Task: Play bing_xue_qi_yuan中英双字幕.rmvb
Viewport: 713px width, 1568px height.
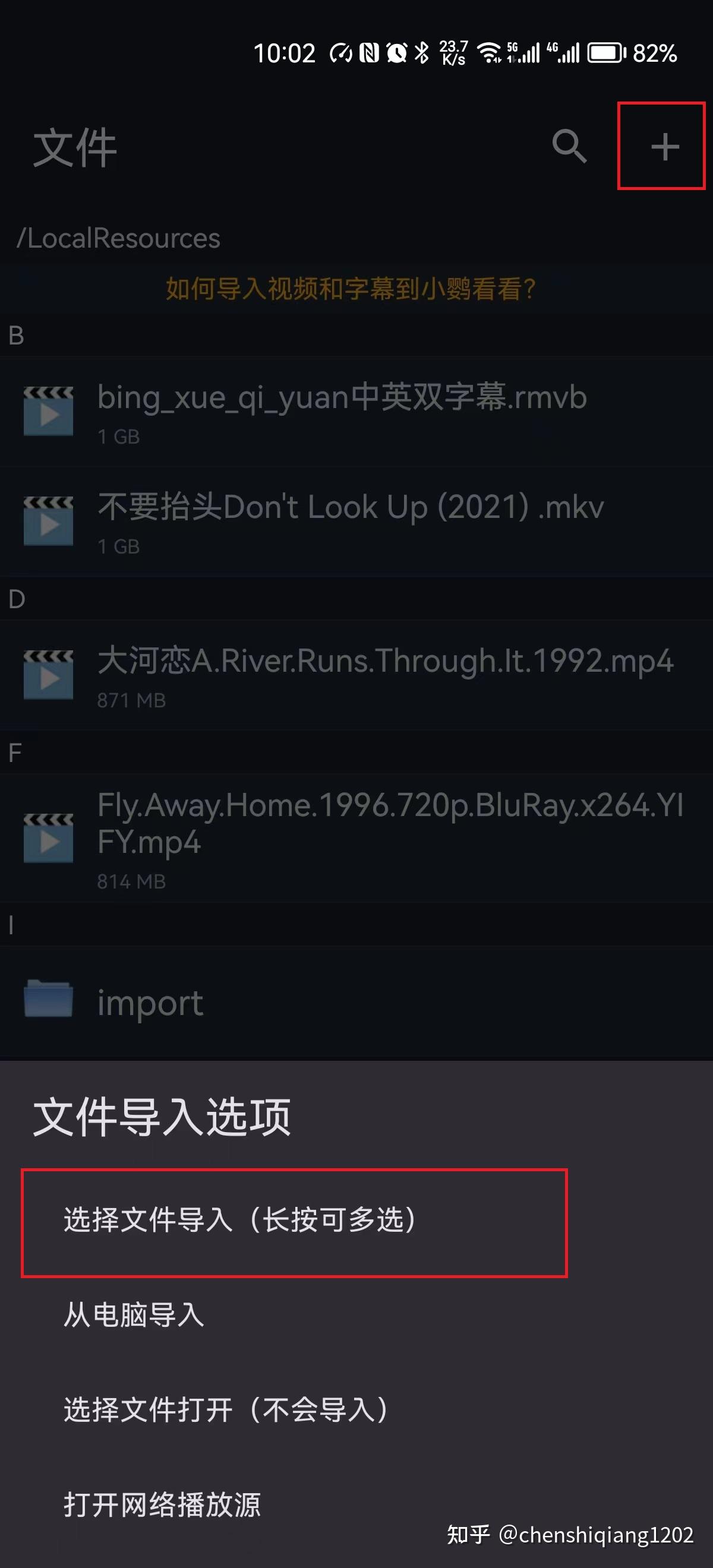Action: click(342, 411)
